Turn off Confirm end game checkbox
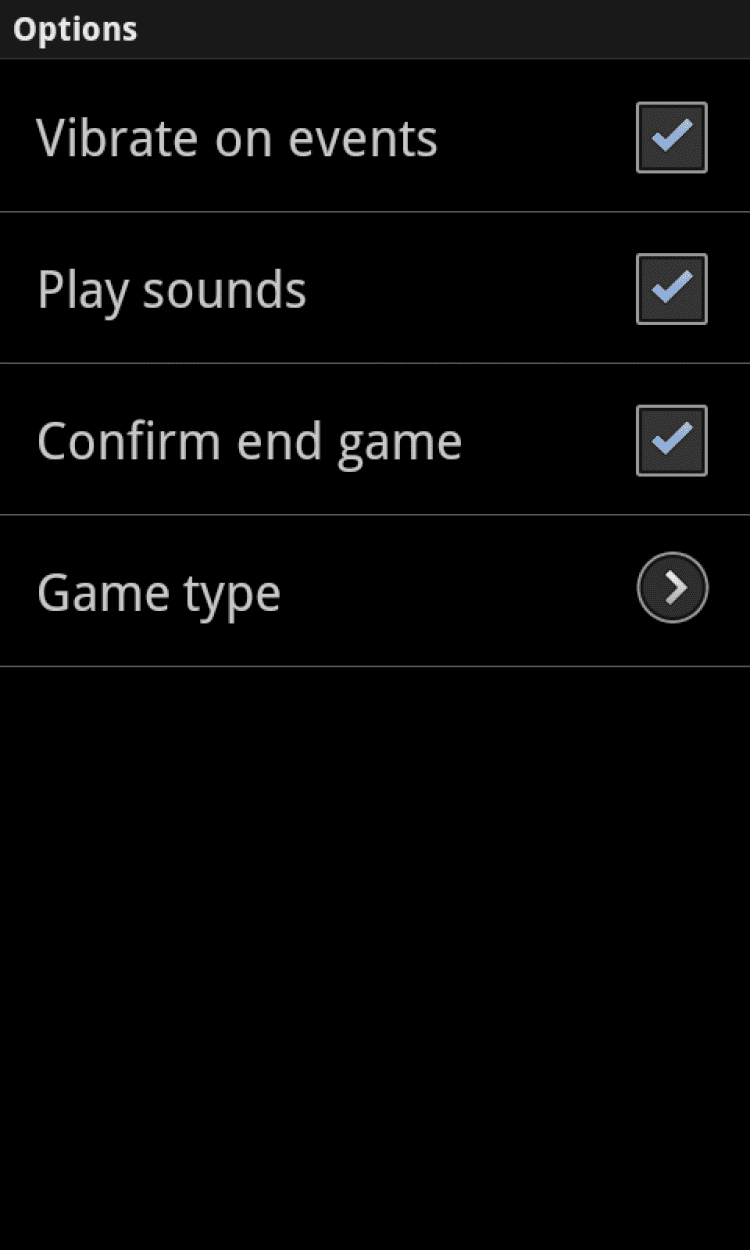The image size is (750, 1250). [x=671, y=440]
